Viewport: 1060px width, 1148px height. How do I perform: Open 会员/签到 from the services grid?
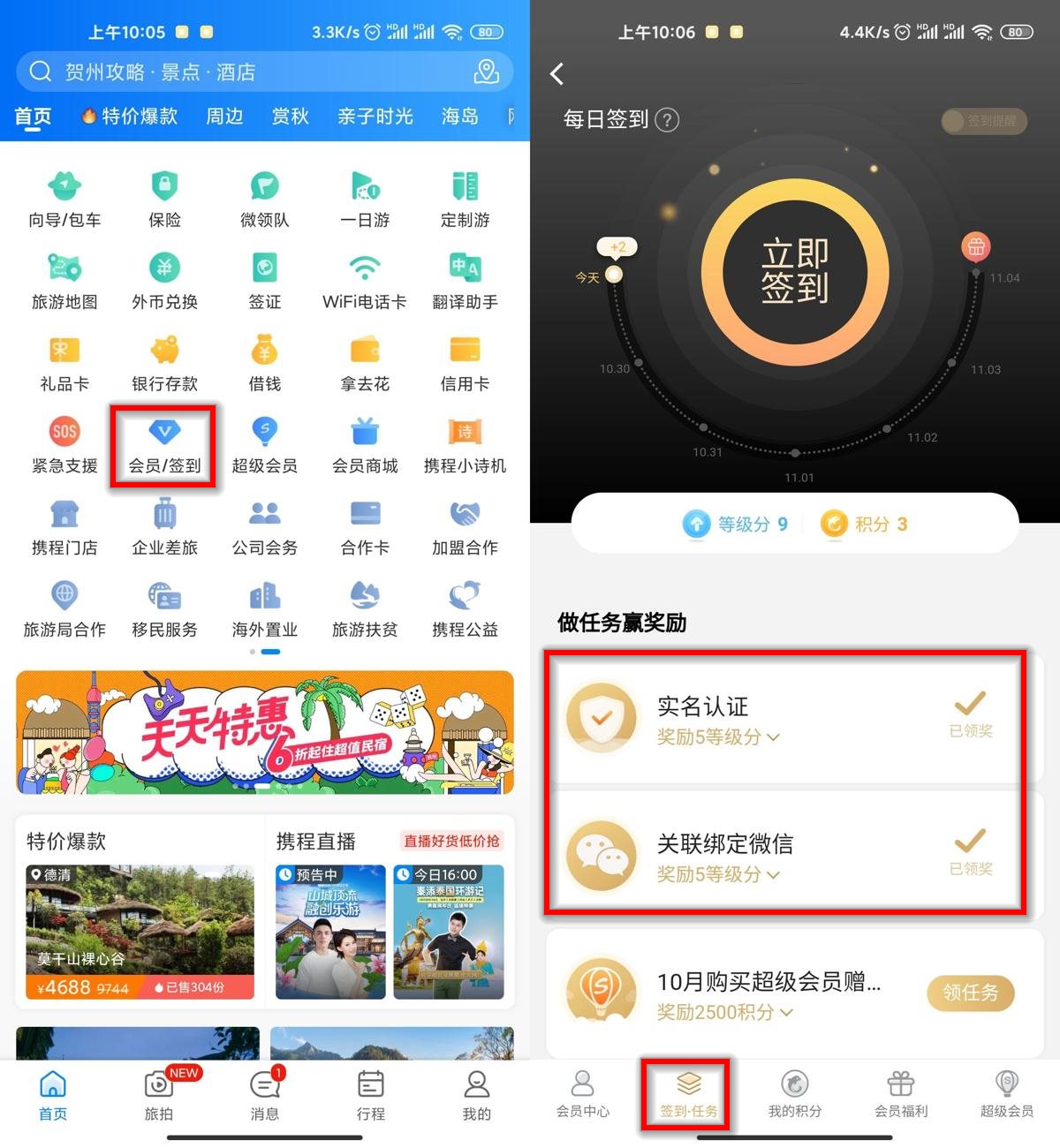(x=164, y=446)
